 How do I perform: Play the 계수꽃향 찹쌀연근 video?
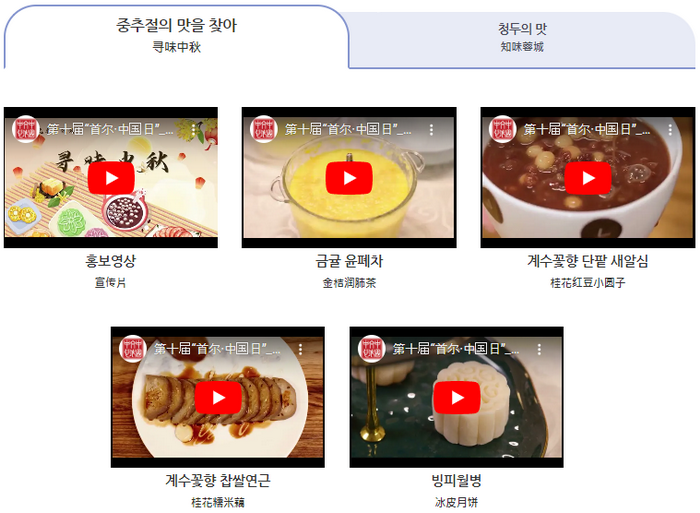click(218, 397)
